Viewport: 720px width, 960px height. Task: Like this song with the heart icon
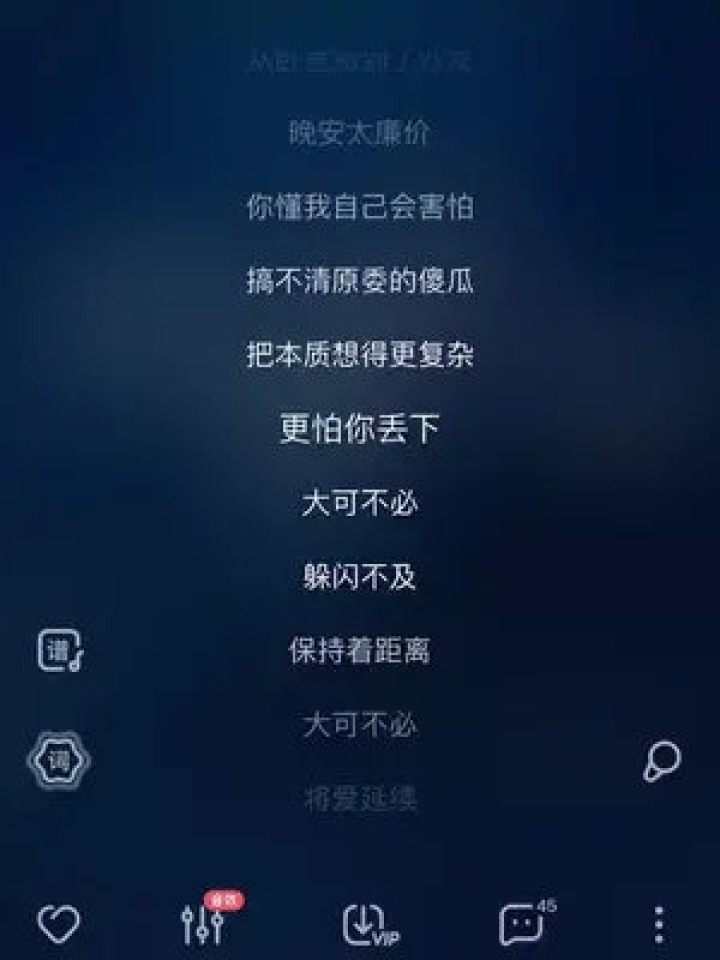coord(58,924)
